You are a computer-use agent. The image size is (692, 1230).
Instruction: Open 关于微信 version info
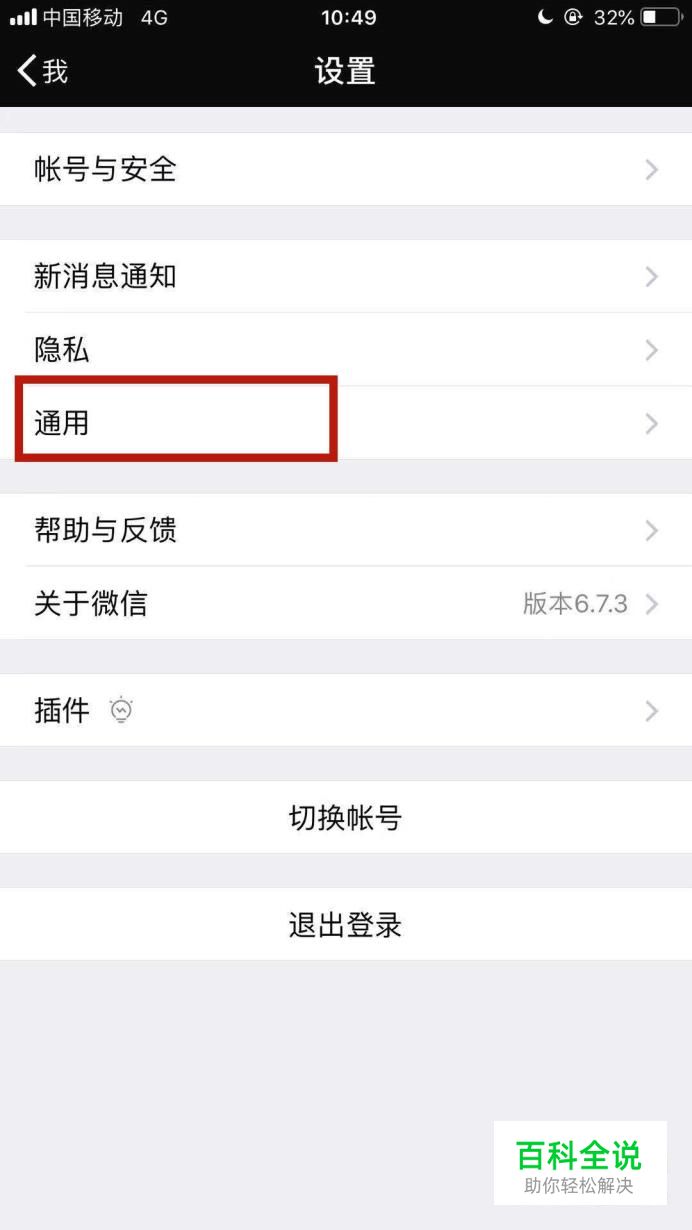[x=345, y=604]
